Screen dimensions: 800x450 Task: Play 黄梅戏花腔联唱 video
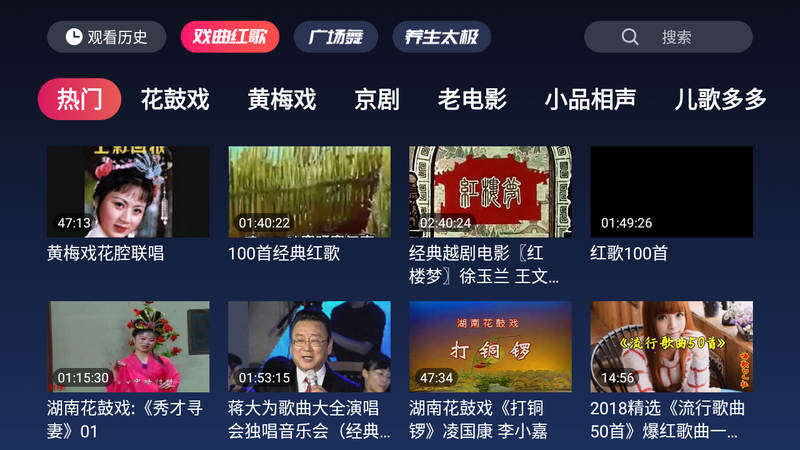click(x=129, y=192)
